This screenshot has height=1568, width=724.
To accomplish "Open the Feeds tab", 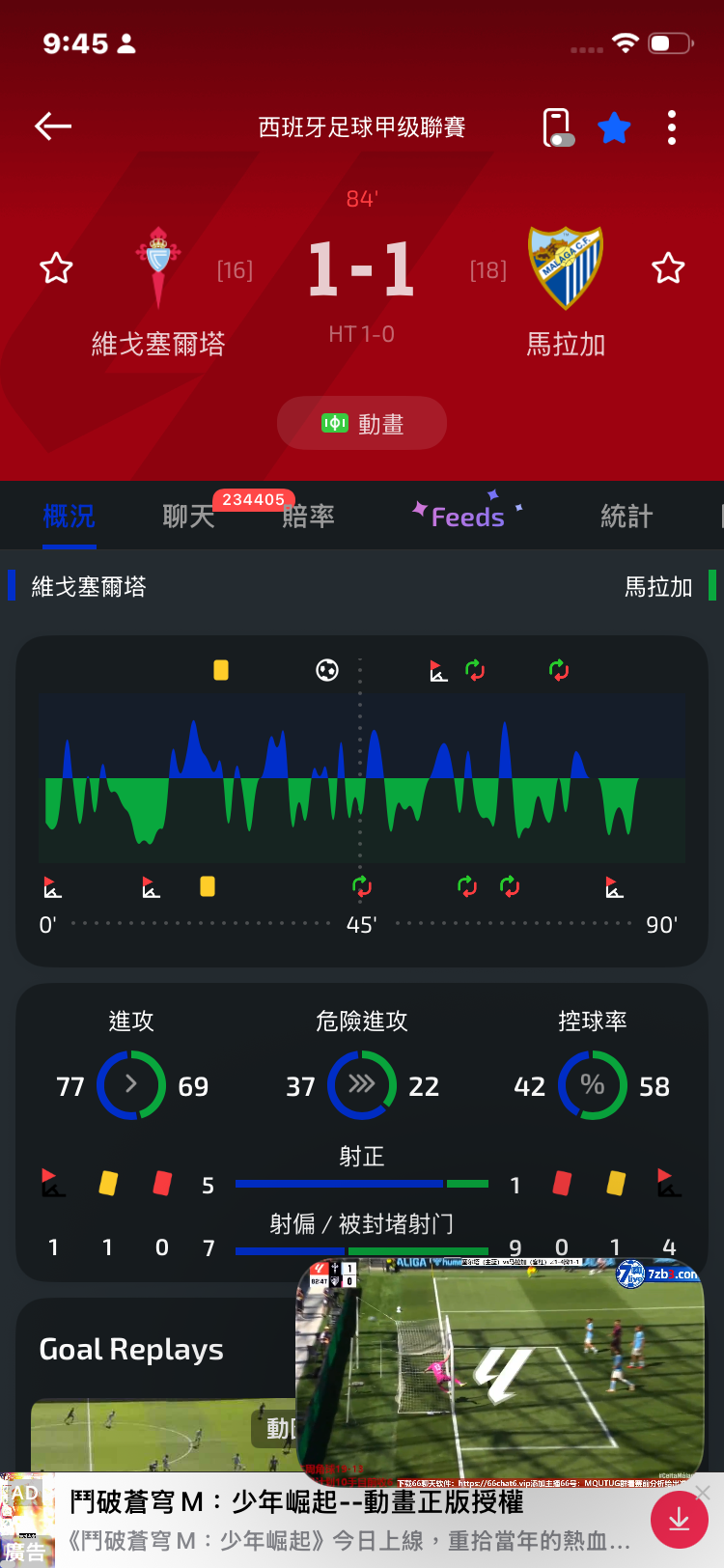I will click(467, 517).
